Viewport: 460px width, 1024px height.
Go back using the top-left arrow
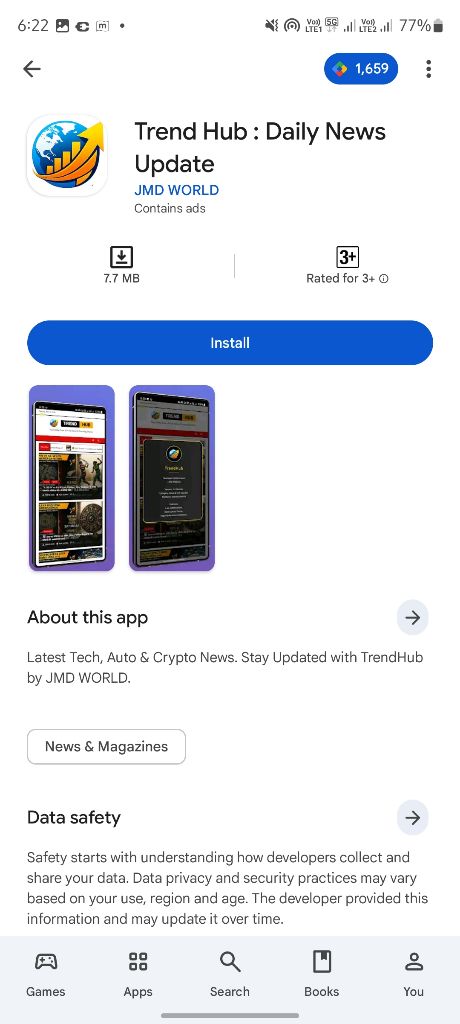pos(31,69)
